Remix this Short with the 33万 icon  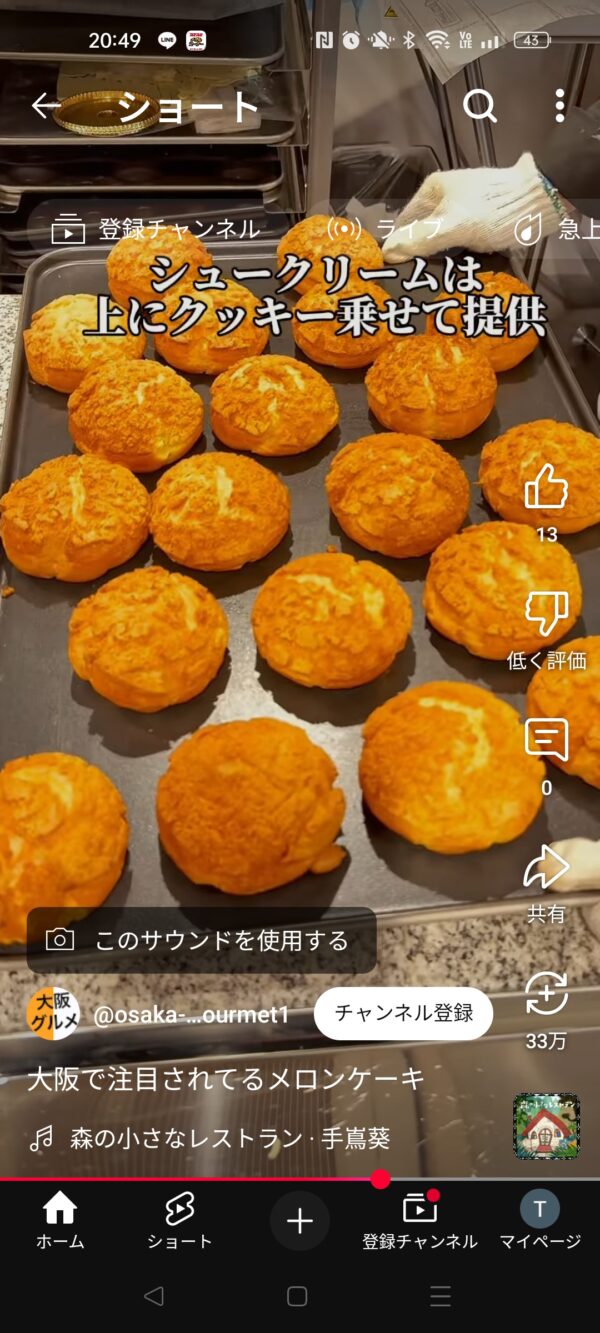coord(546,995)
